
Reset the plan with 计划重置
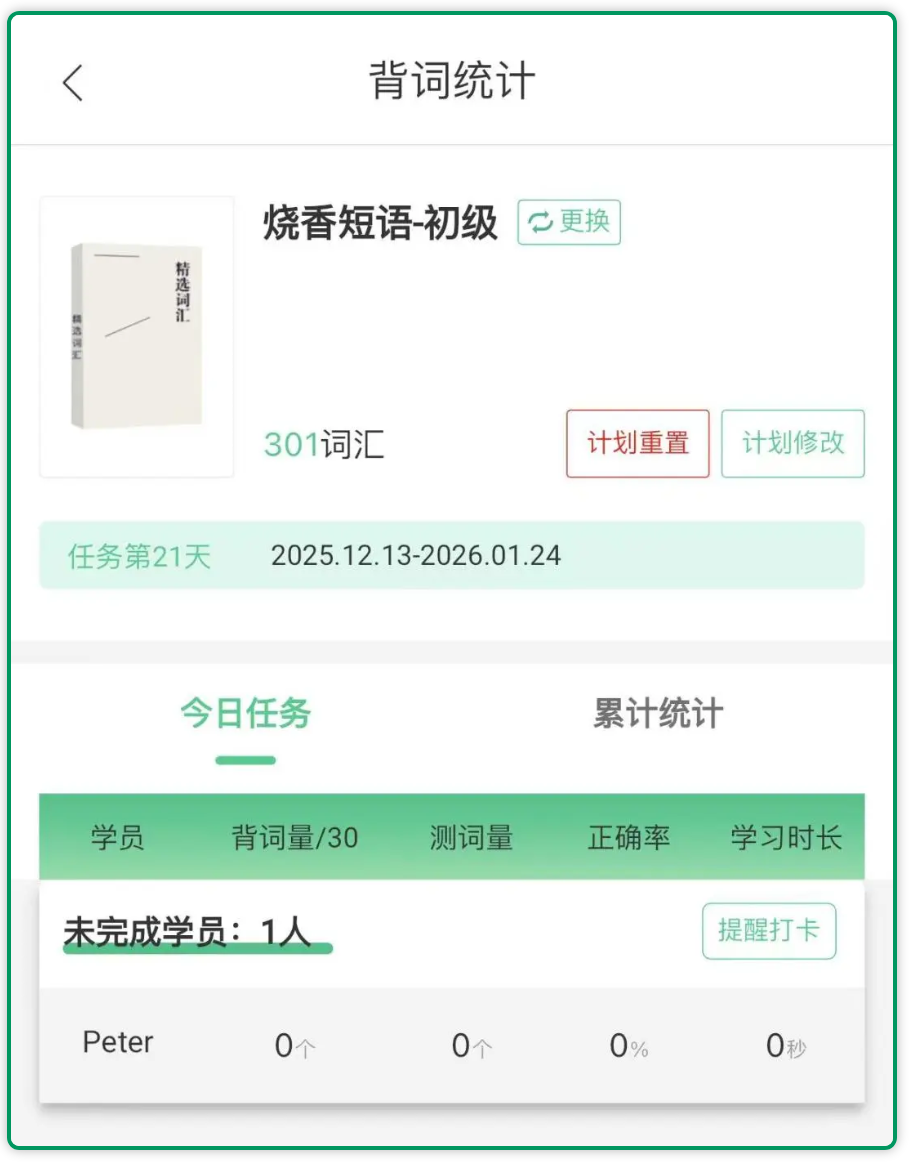(x=638, y=443)
